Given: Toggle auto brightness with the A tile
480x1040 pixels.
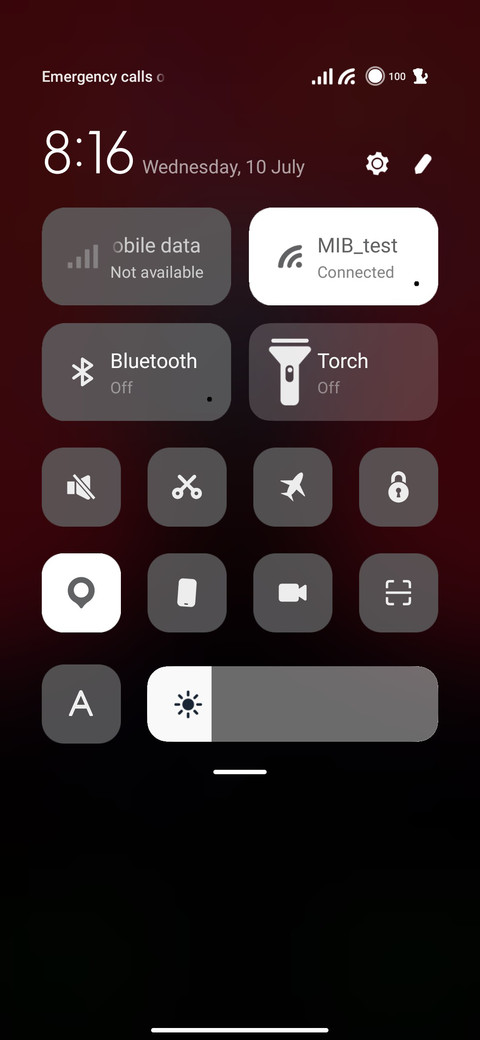Looking at the screenshot, I should (x=82, y=704).
